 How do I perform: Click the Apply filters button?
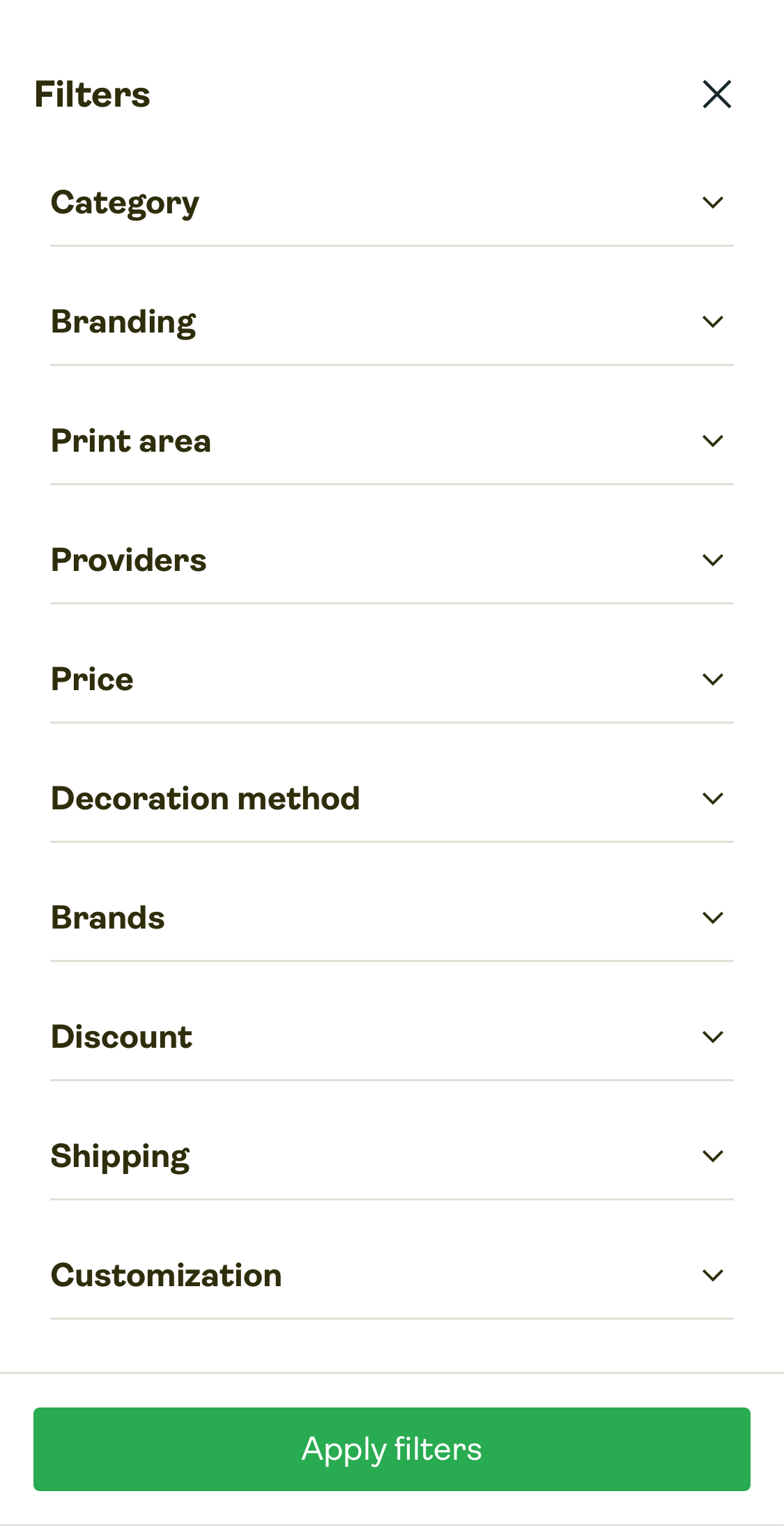[x=392, y=1449]
